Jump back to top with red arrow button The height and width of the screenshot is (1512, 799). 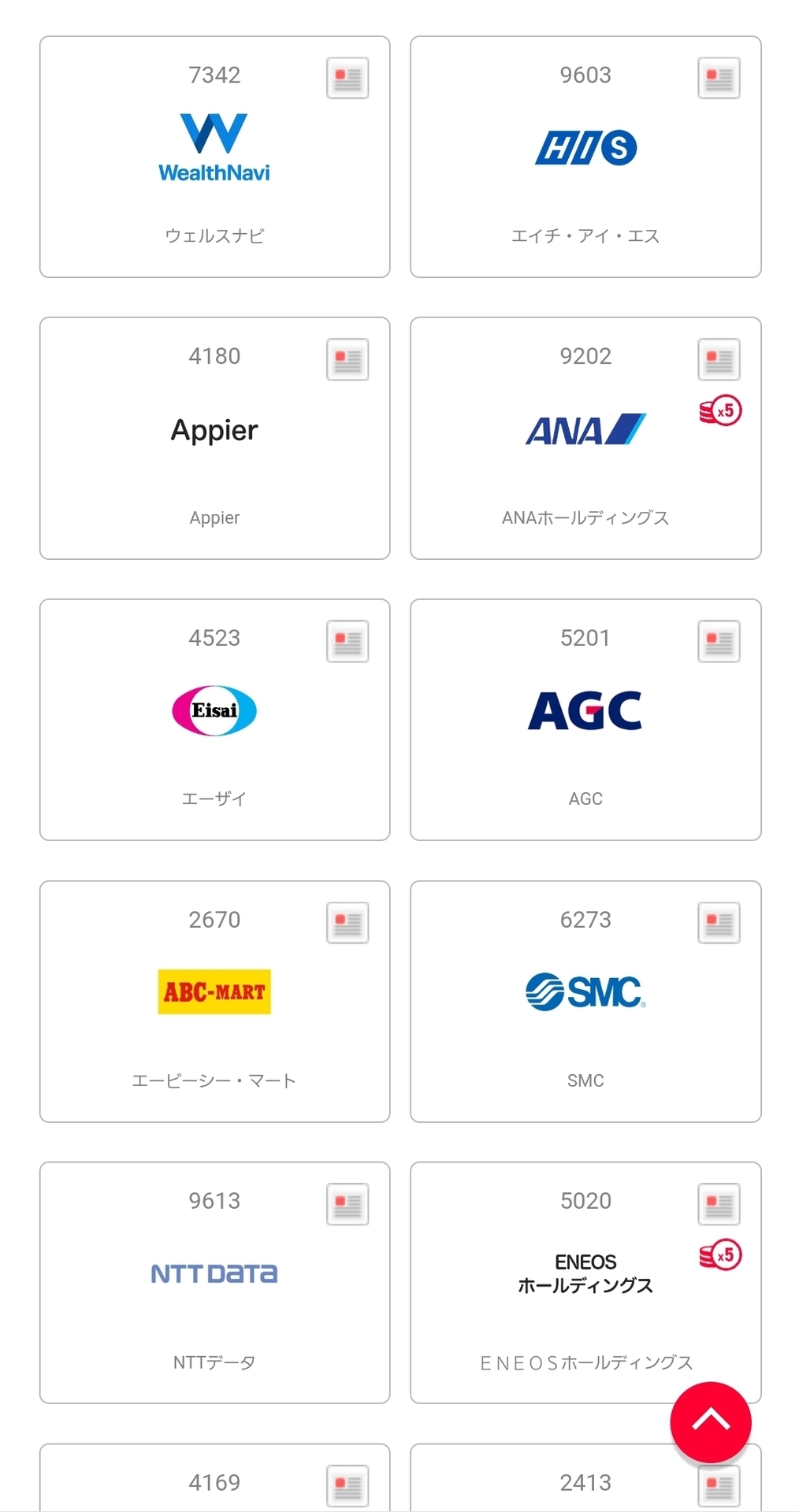coord(711,1422)
